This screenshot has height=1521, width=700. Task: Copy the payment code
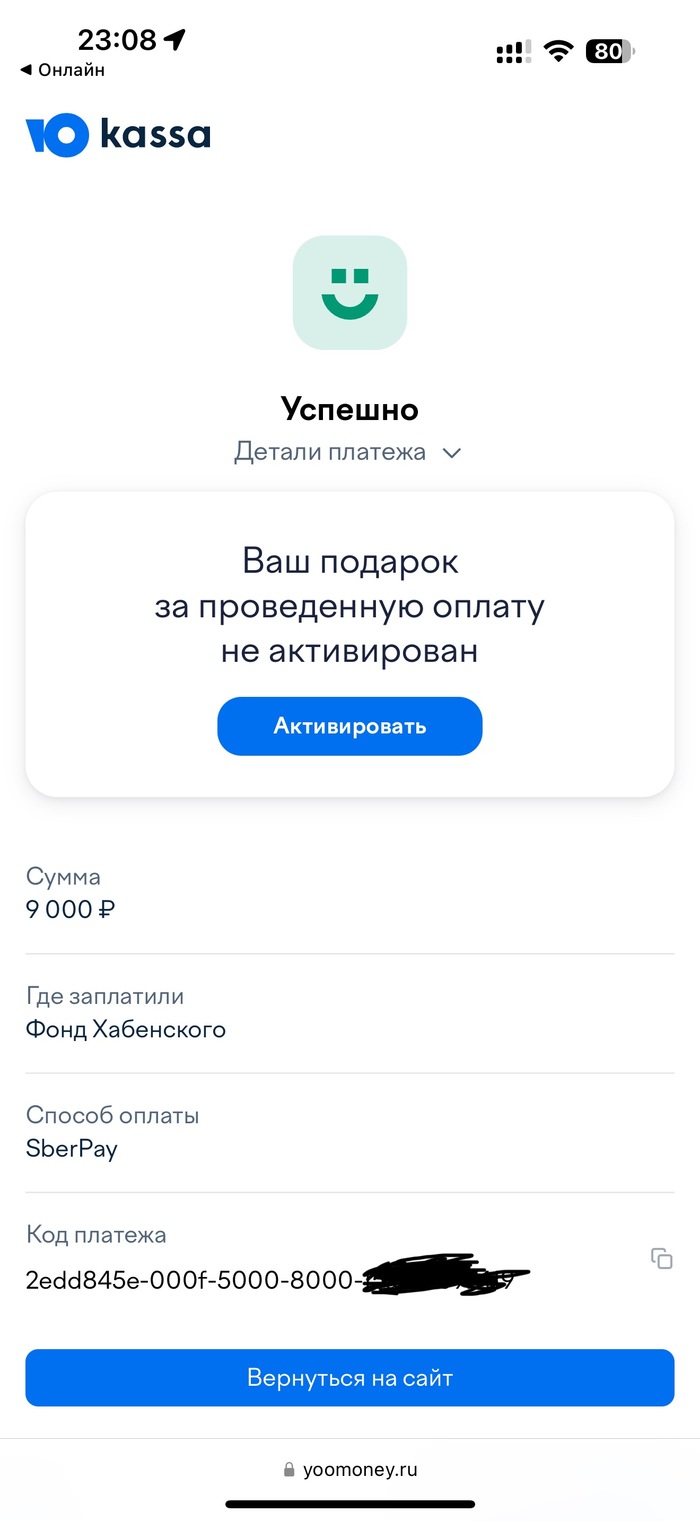click(661, 1258)
